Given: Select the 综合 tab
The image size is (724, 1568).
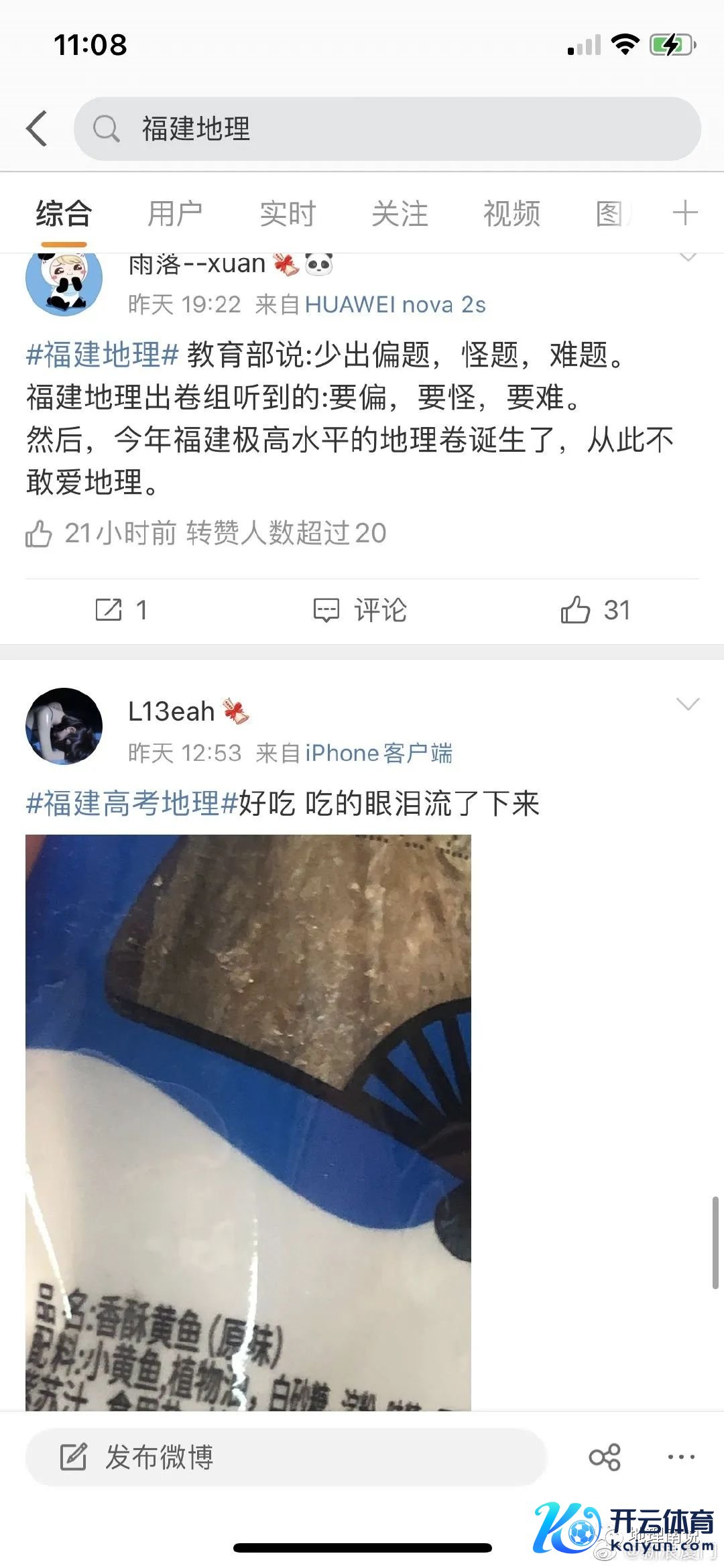Looking at the screenshot, I should click(x=63, y=215).
